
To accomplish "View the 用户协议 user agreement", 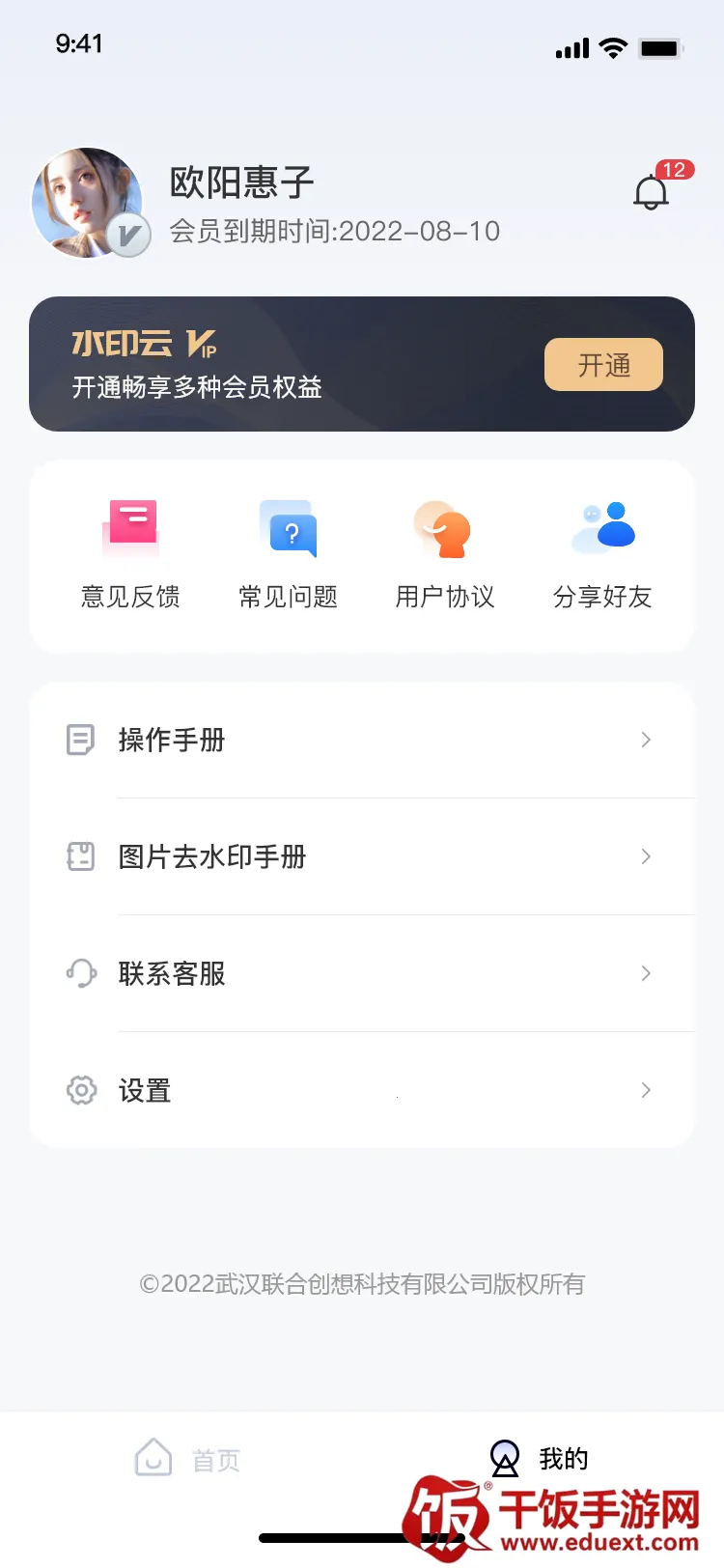I will tap(445, 554).
